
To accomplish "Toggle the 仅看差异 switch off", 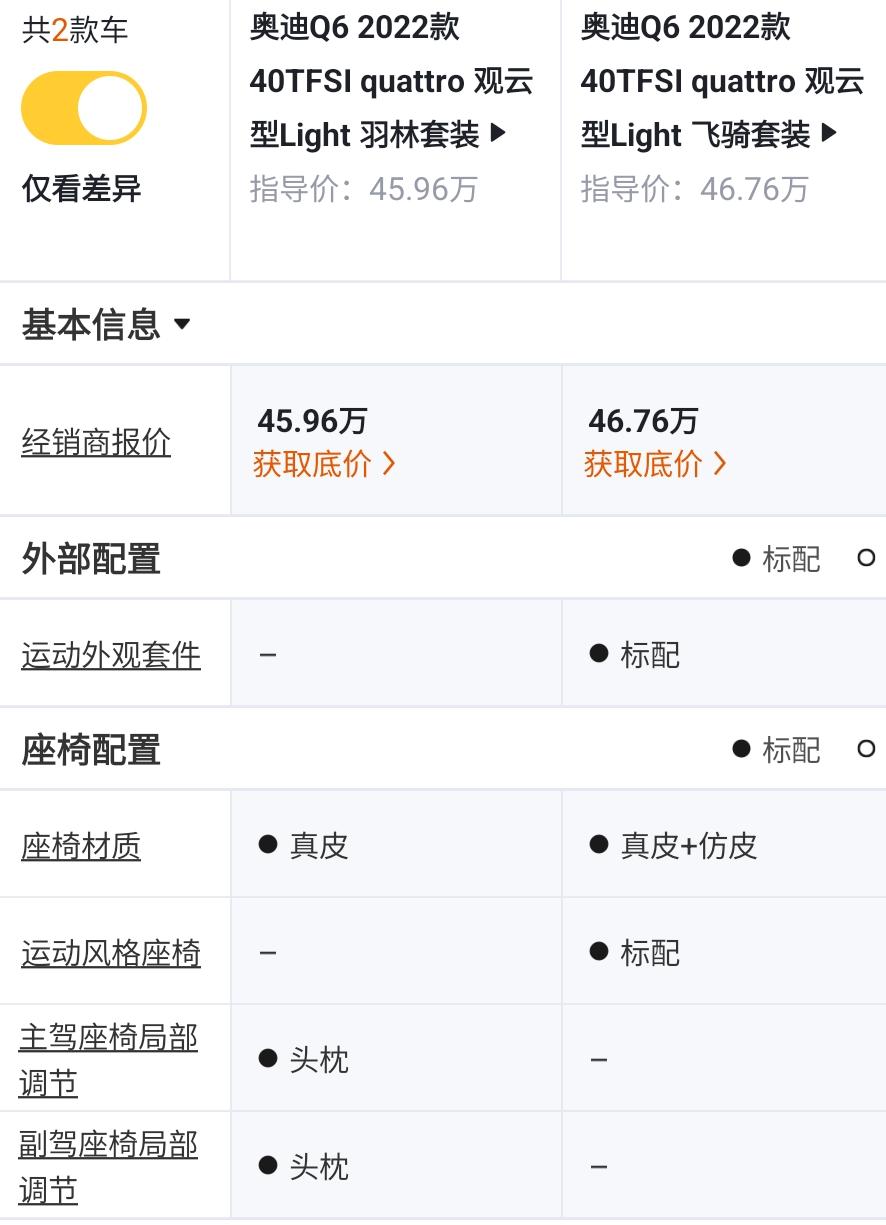I will click(x=84, y=107).
